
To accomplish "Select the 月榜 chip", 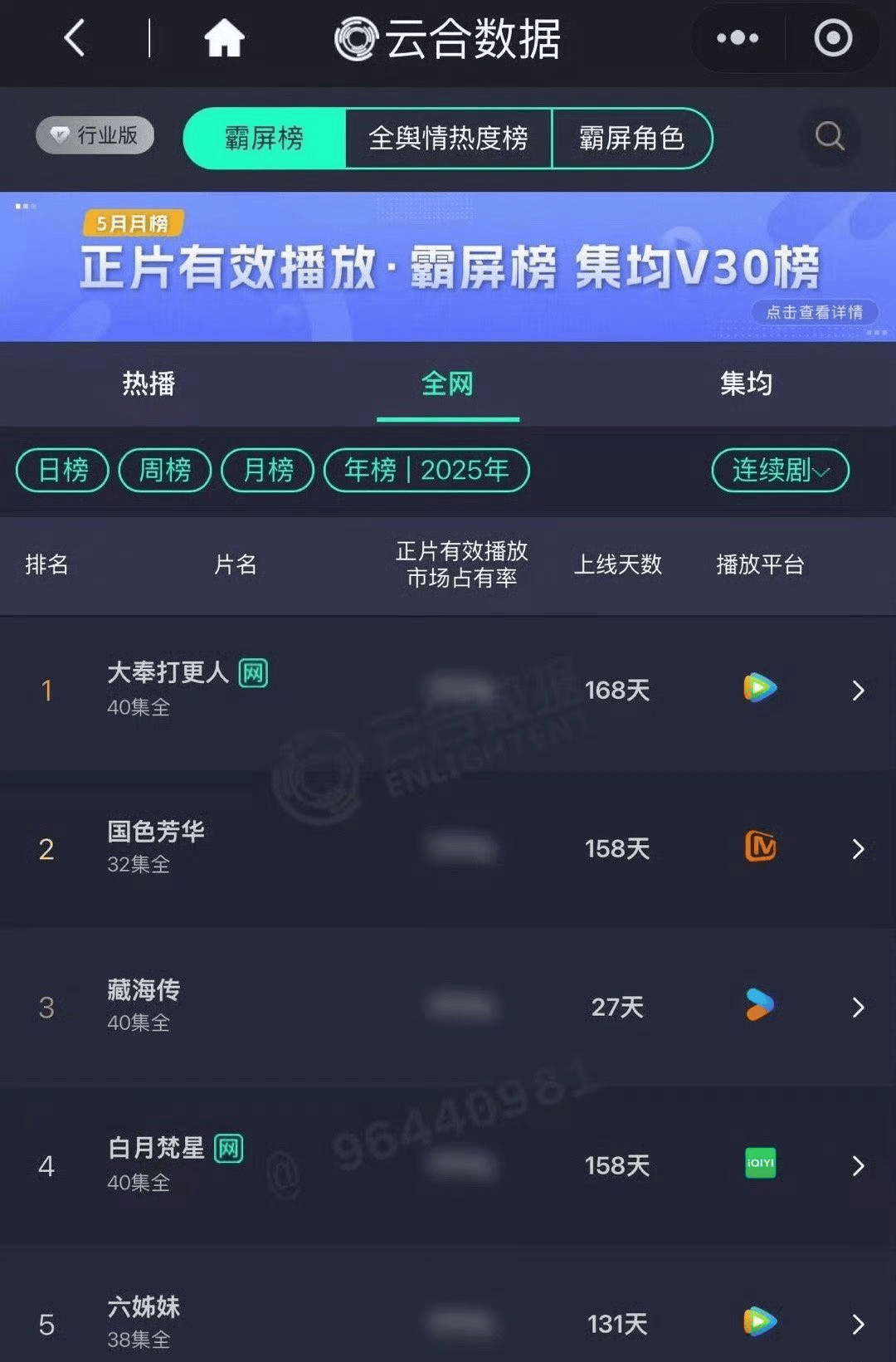I will coord(268,470).
